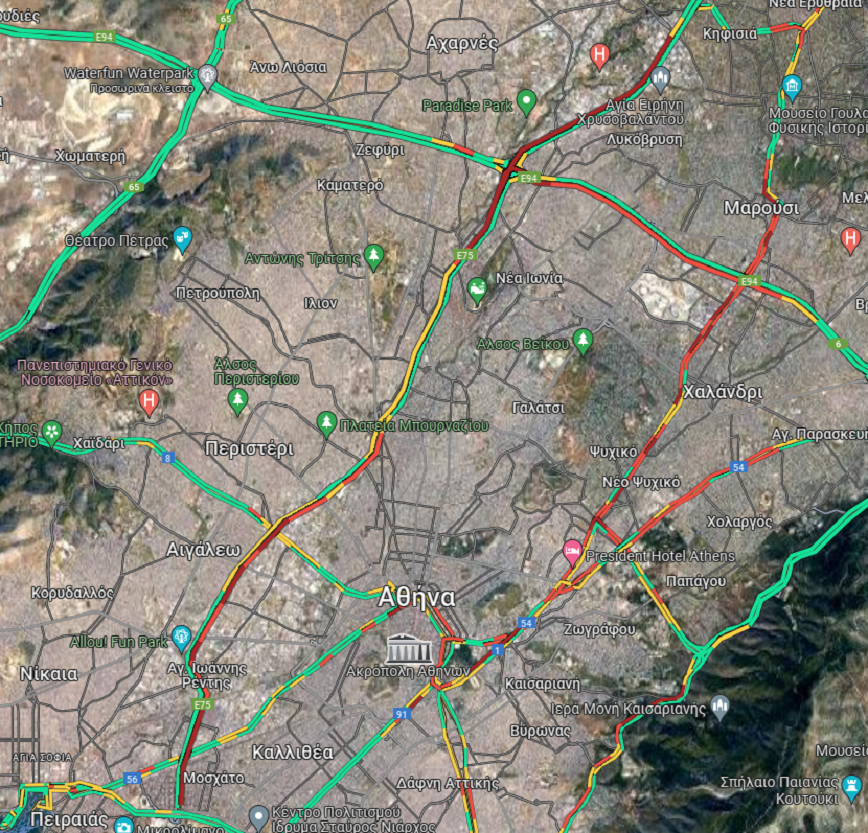This screenshot has width=868, height=833.
Task: Select the Paradise Park marker
Action: click(x=526, y=102)
